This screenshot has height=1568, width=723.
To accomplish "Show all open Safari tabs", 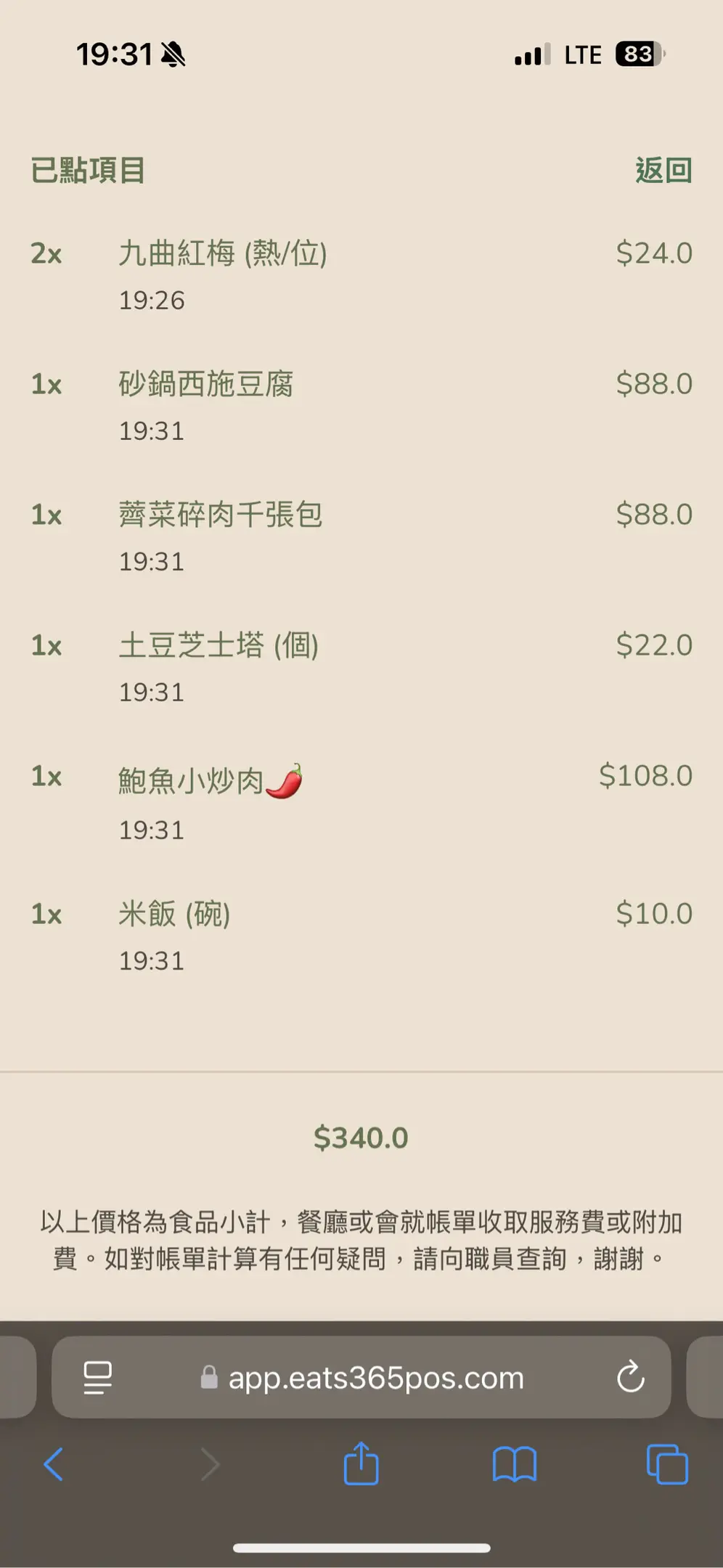I will tap(666, 1464).
